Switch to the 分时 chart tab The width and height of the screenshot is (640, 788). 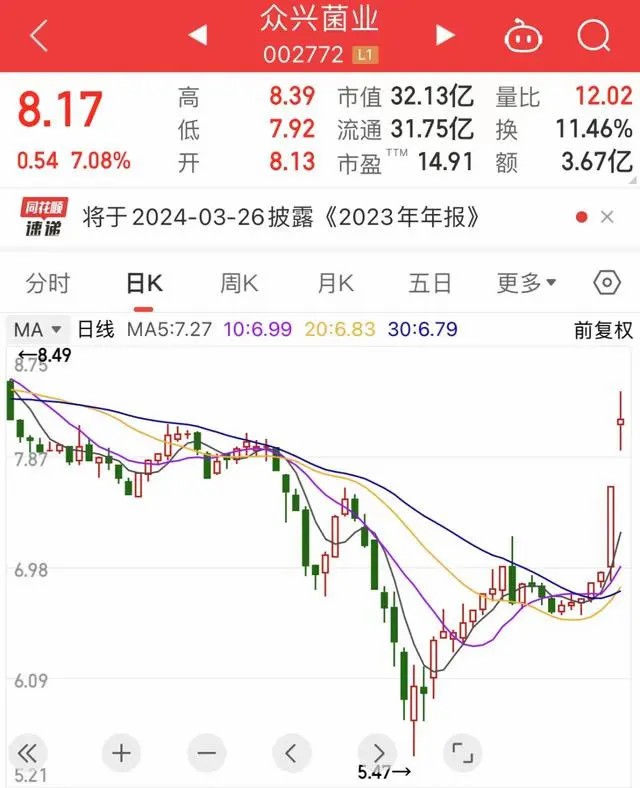pos(48,283)
